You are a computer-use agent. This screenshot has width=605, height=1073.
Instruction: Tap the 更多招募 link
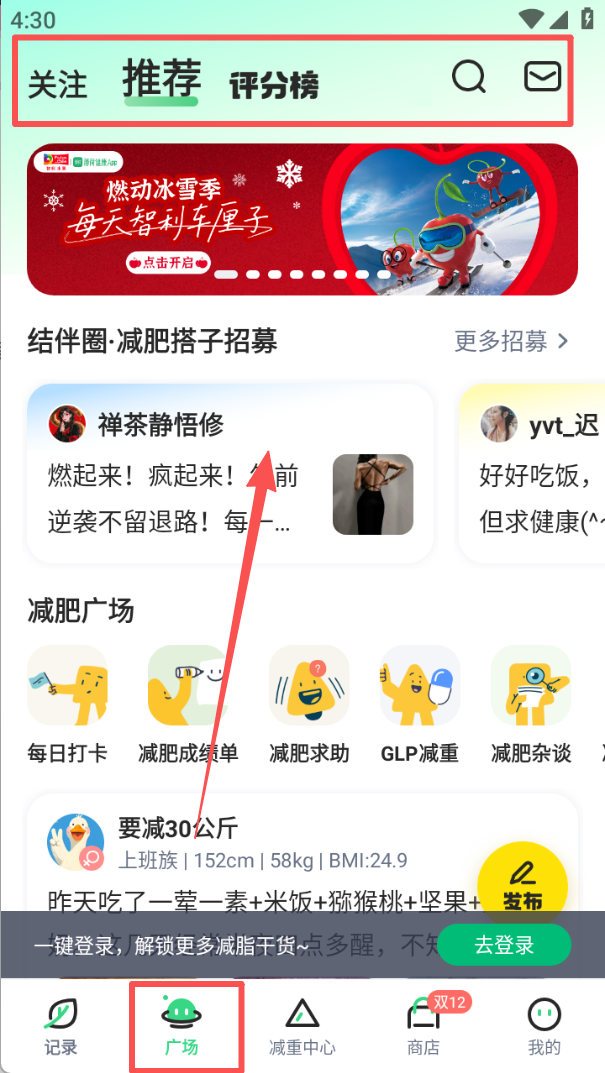[511, 341]
